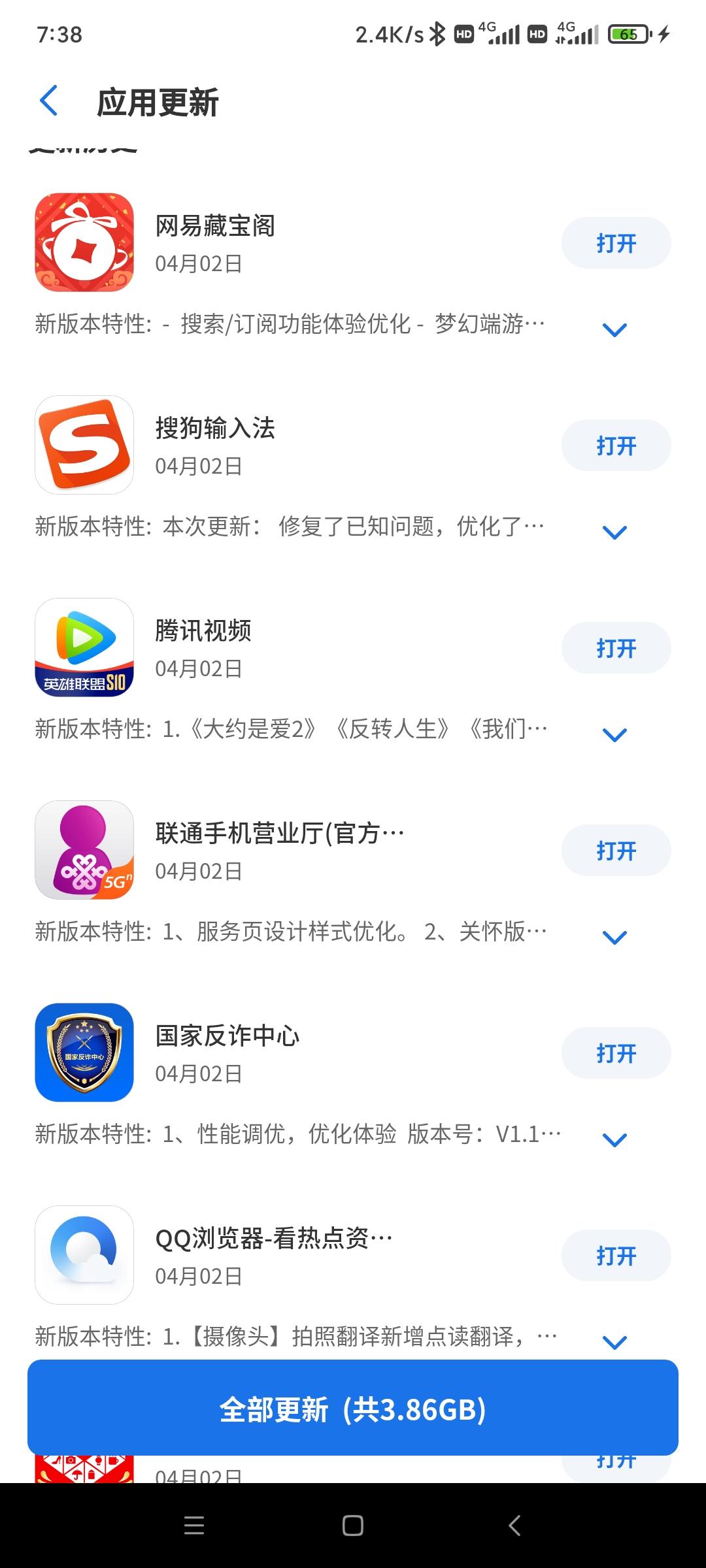Go back from 应用更新 page
This screenshot has width=706, height=1568.
(x=49, y=101)
